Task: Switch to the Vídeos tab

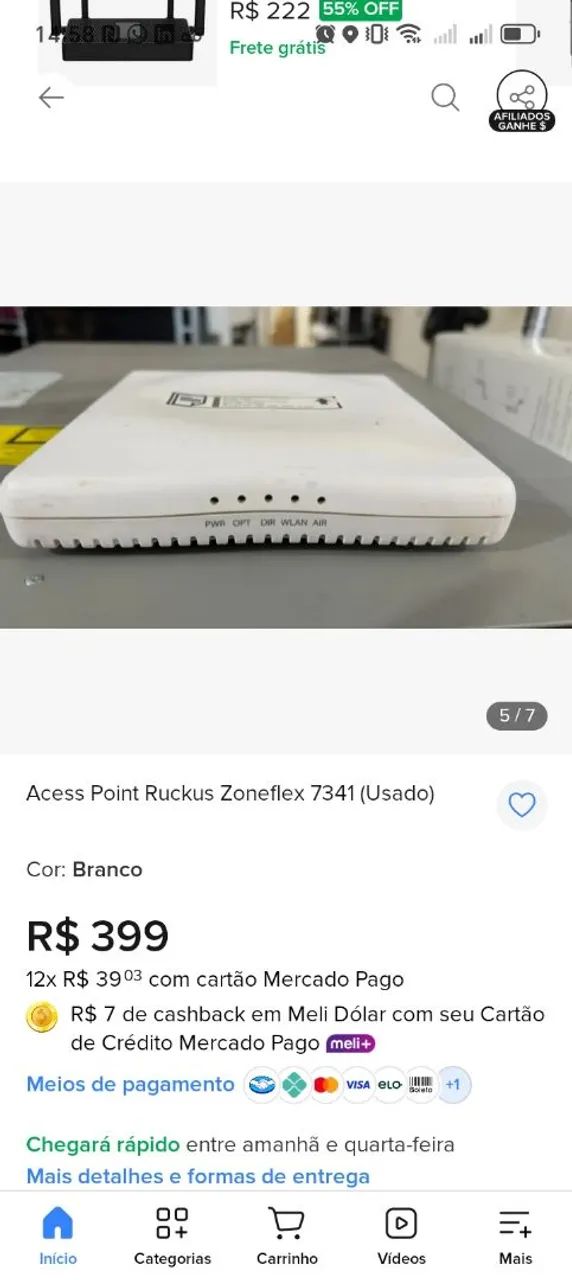Action: point(401,1236)
